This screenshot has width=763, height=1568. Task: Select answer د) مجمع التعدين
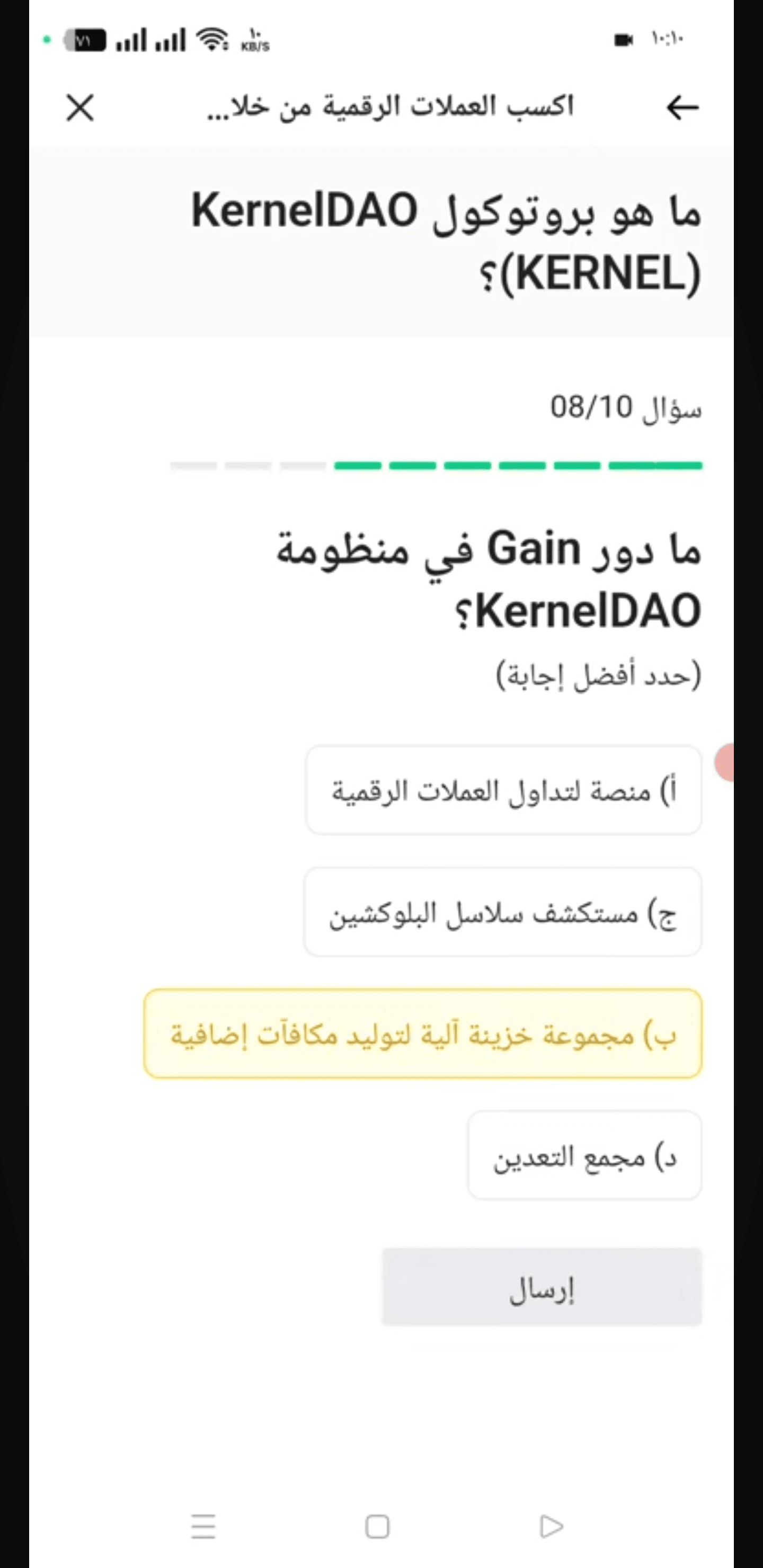point(584,1155)
